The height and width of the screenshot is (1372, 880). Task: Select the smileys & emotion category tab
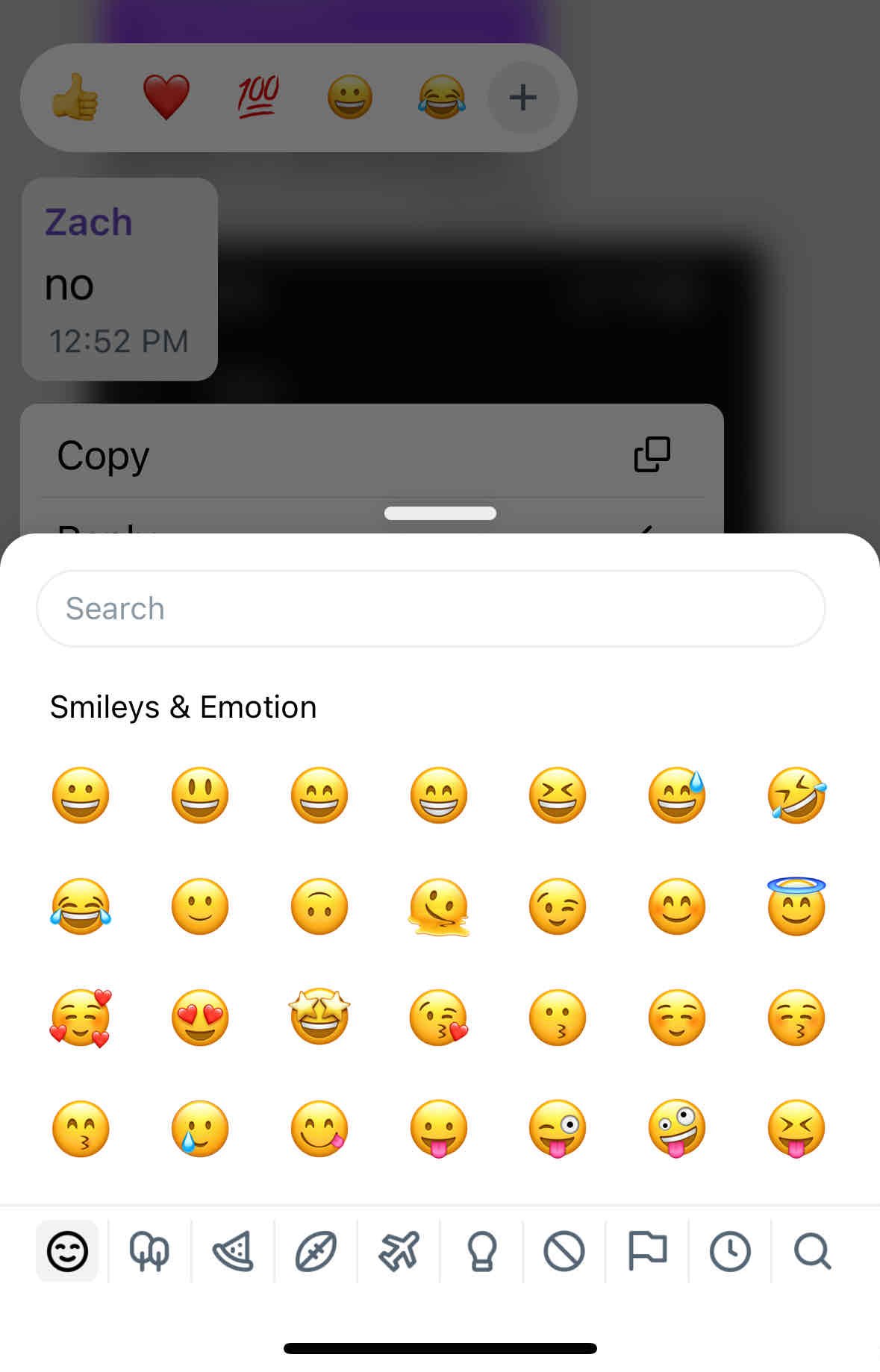click(x=67, y=1251)
